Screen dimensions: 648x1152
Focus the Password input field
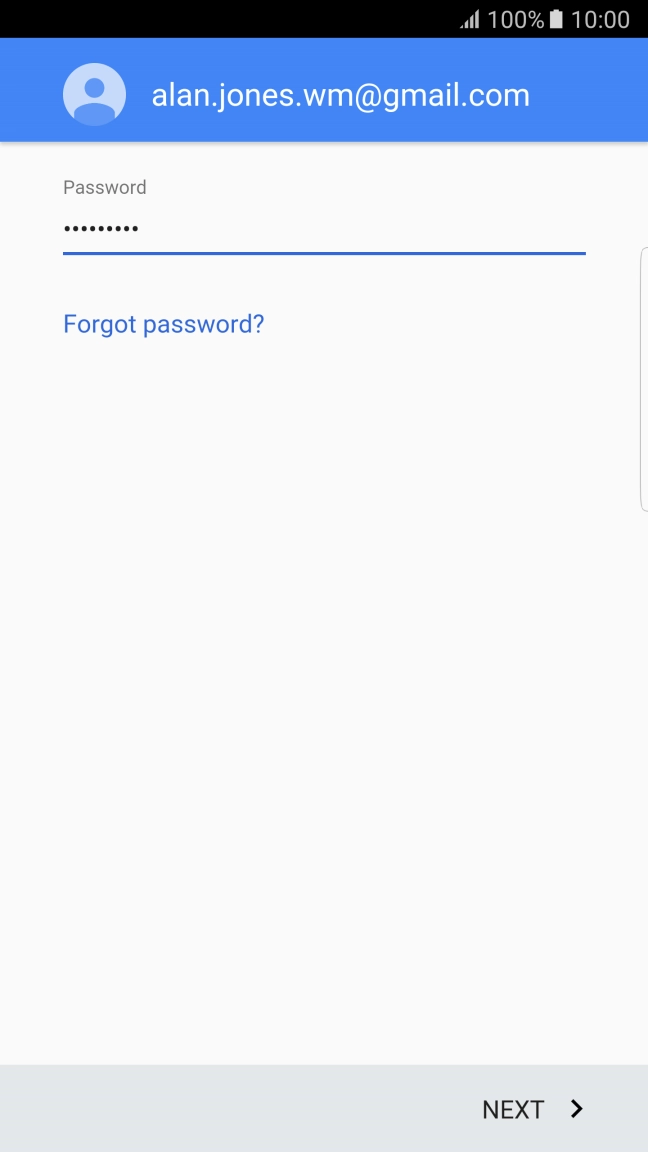pyautogui.click(x=323, y=229)
